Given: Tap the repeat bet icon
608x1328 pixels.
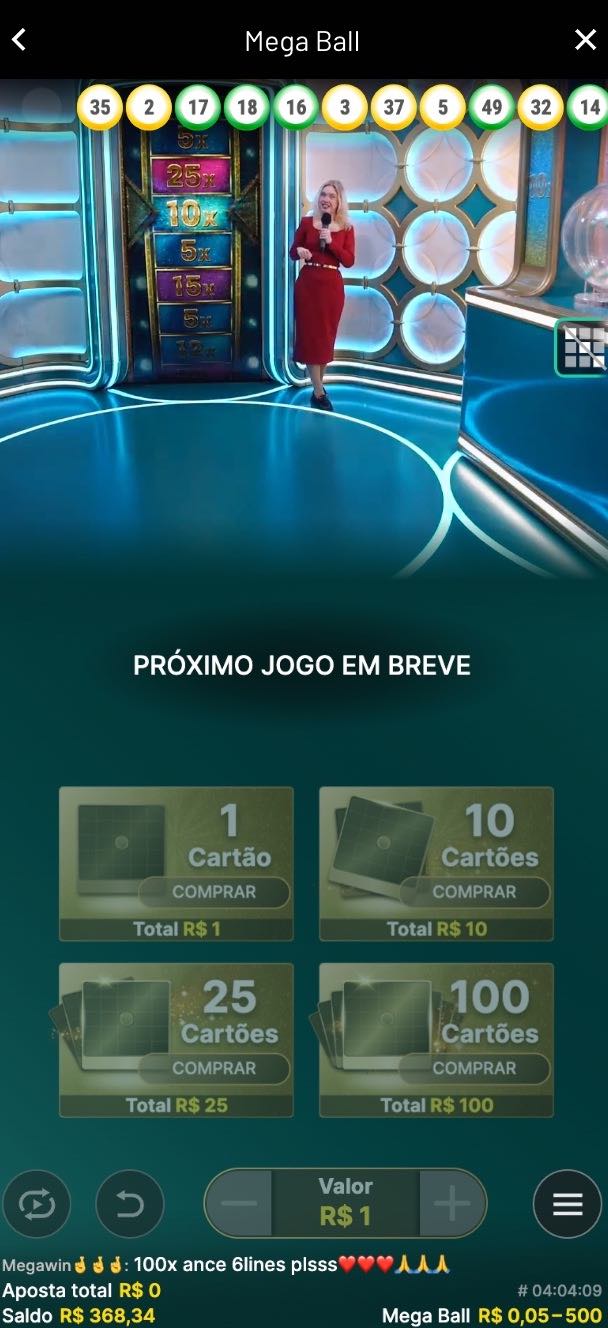Looking at the screenshot, I should (37, 1204).
